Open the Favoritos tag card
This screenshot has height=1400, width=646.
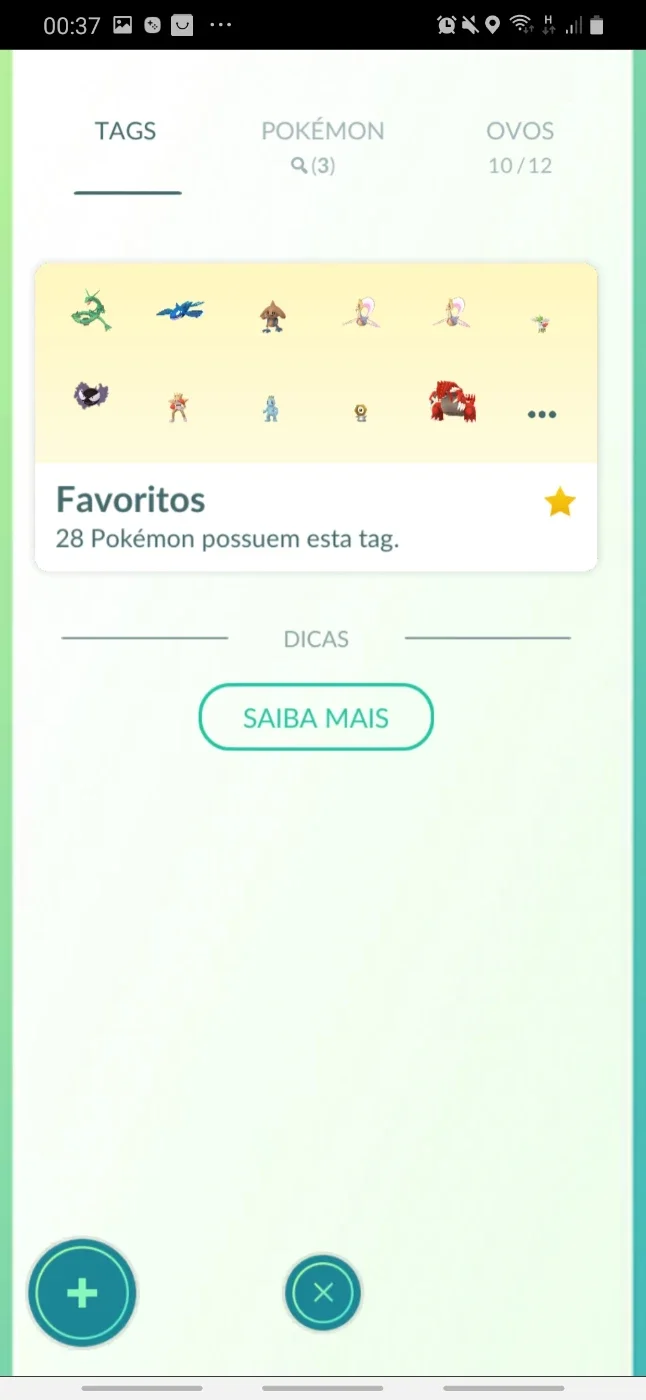[316, 417]
